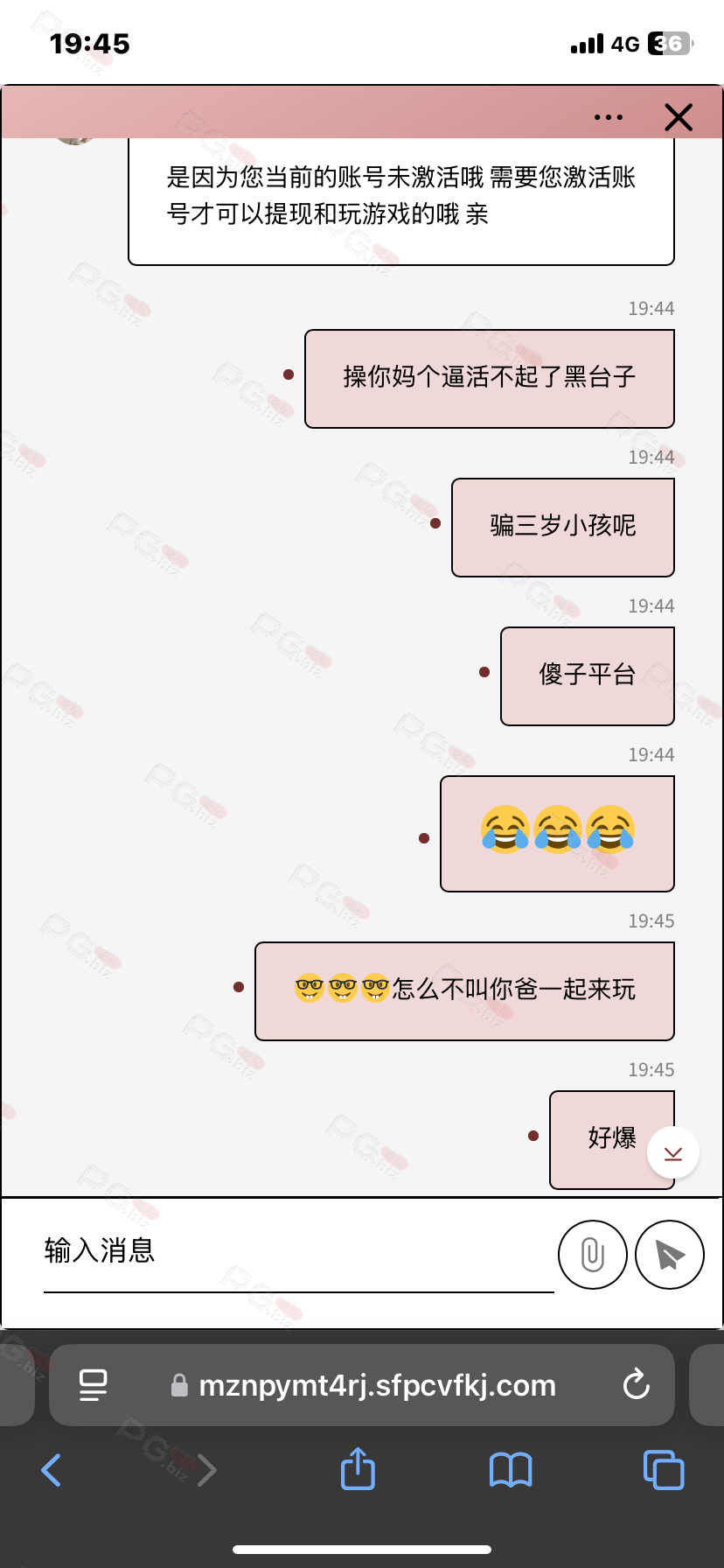Open the three-dot chat menu
Screen dimensions: 724x1568
[608, 117]
